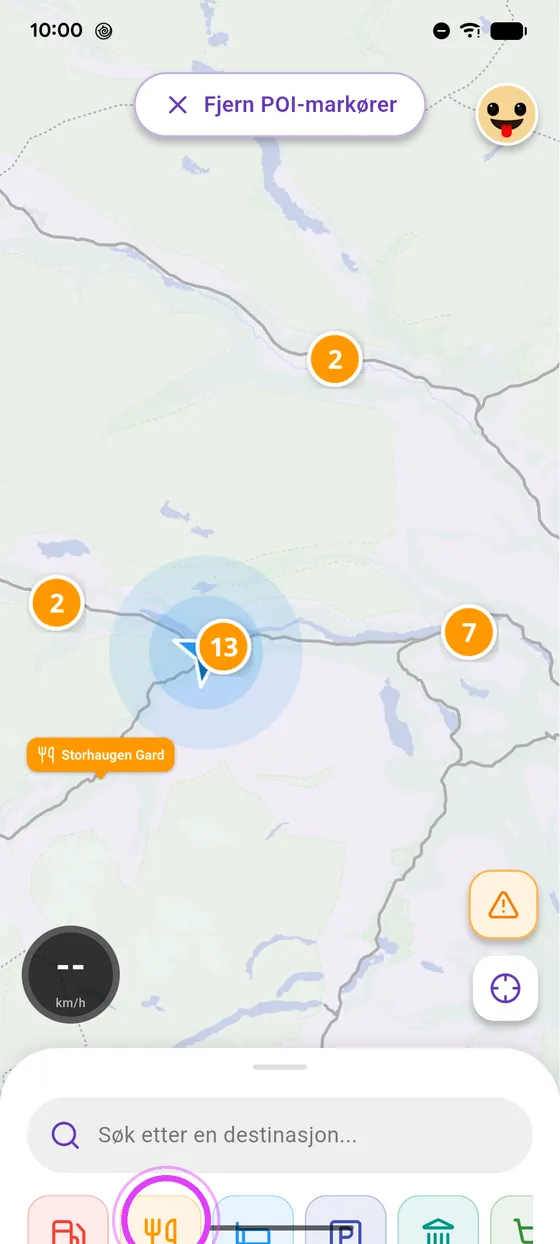Expand the cluster marker showing 7
The image size is (560, 1244).
tap(469, 632)
